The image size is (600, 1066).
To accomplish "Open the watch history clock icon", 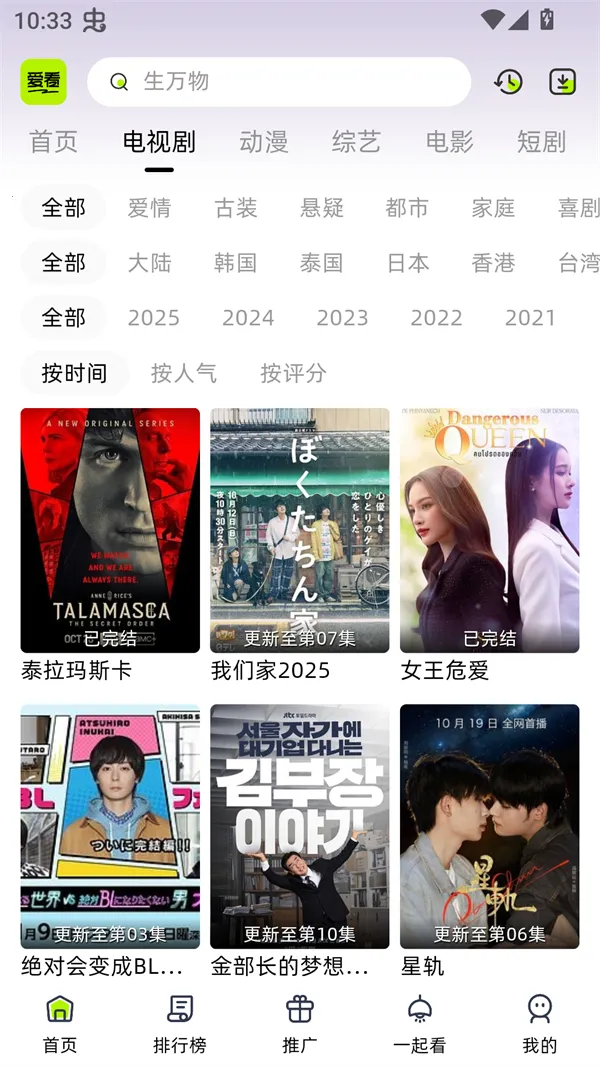I will coord(508,82).
